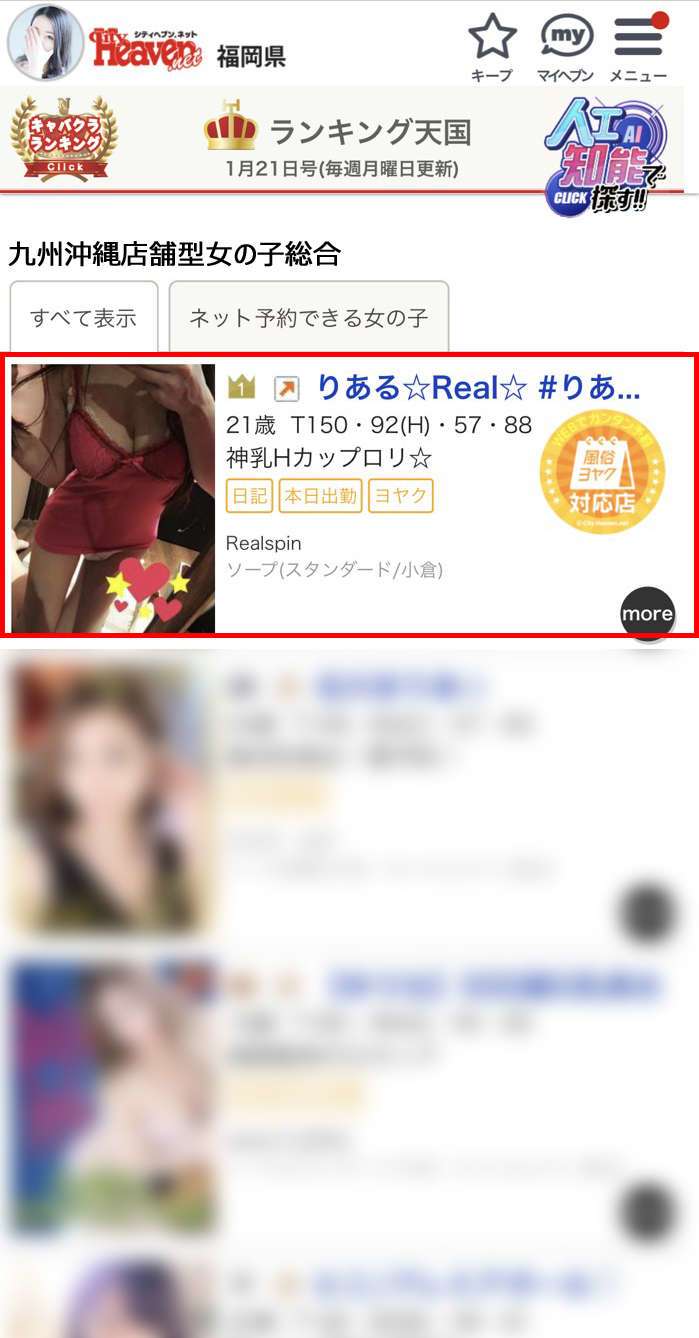Tap the ヨヤク chip

point(400,496)
